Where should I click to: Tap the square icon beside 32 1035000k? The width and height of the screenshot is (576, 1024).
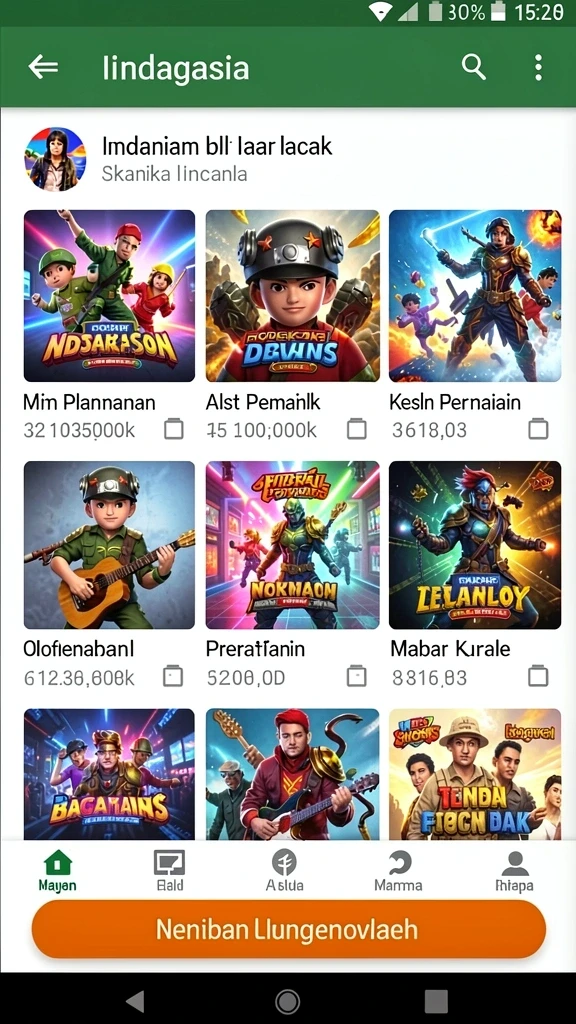(x=173, y=429)
